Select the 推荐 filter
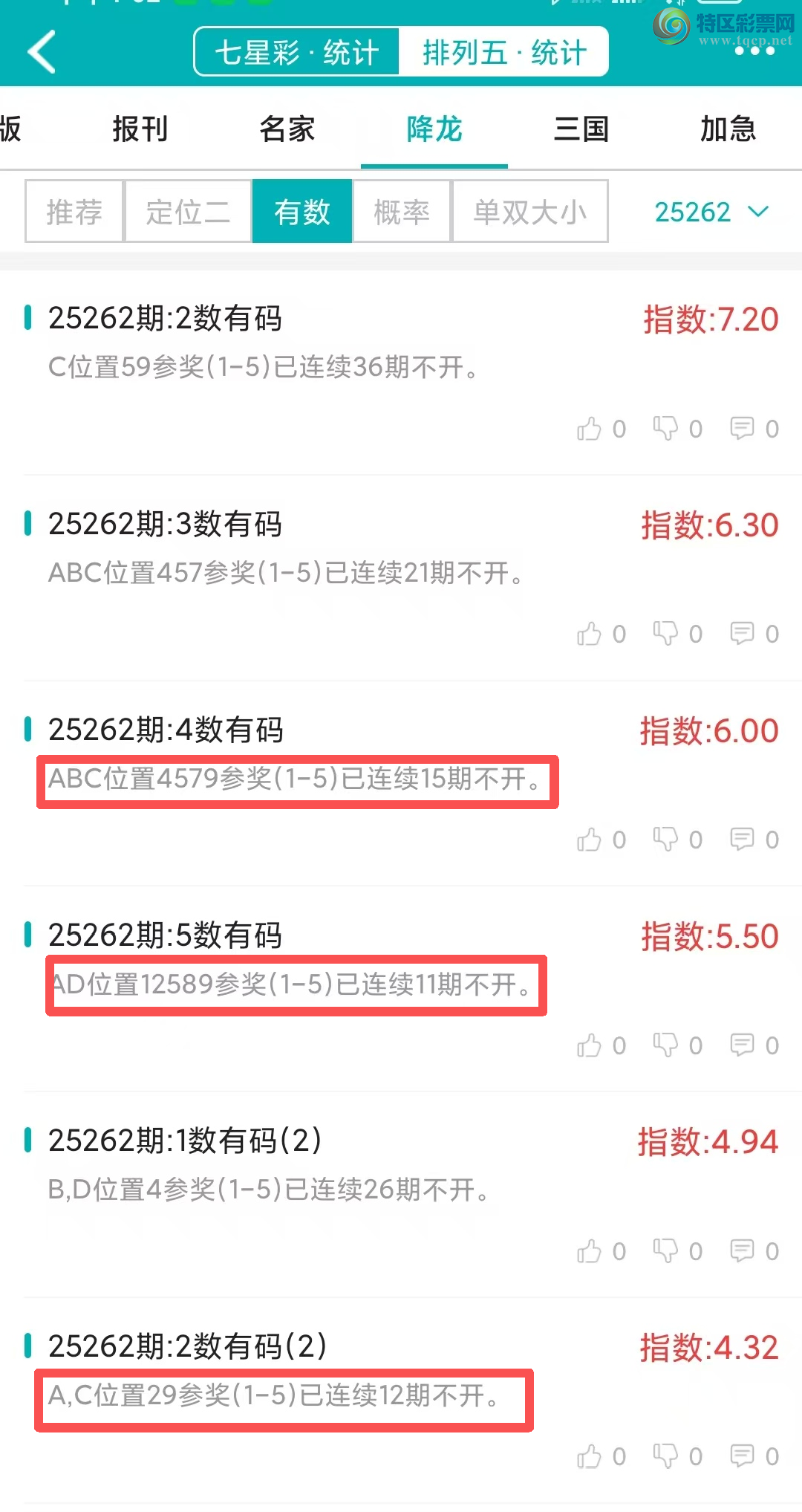This screenshot has height=1512, width=802. point(74,212)
